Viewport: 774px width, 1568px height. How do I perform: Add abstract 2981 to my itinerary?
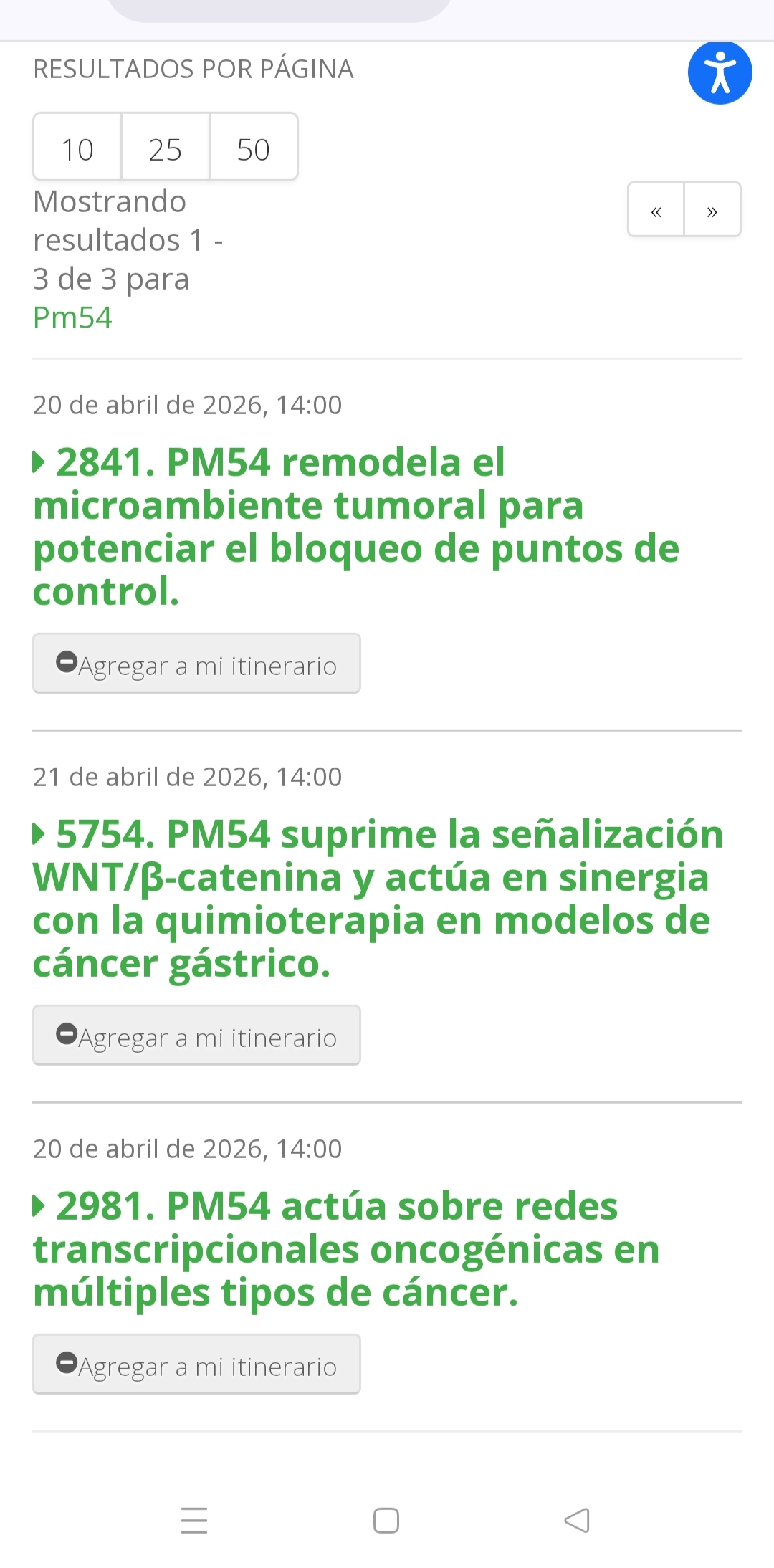[196, 1365]
